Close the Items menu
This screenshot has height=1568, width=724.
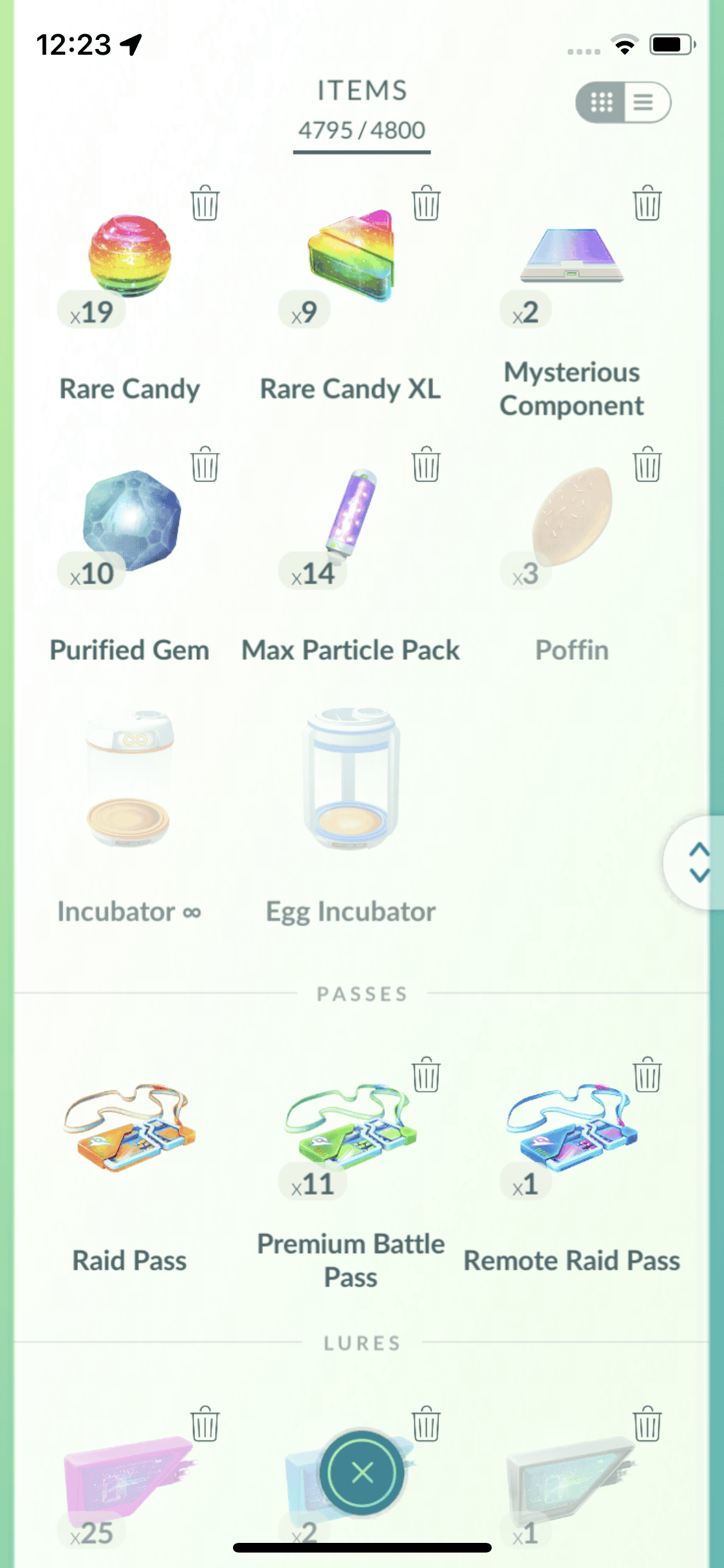(x=362, y=1473)
